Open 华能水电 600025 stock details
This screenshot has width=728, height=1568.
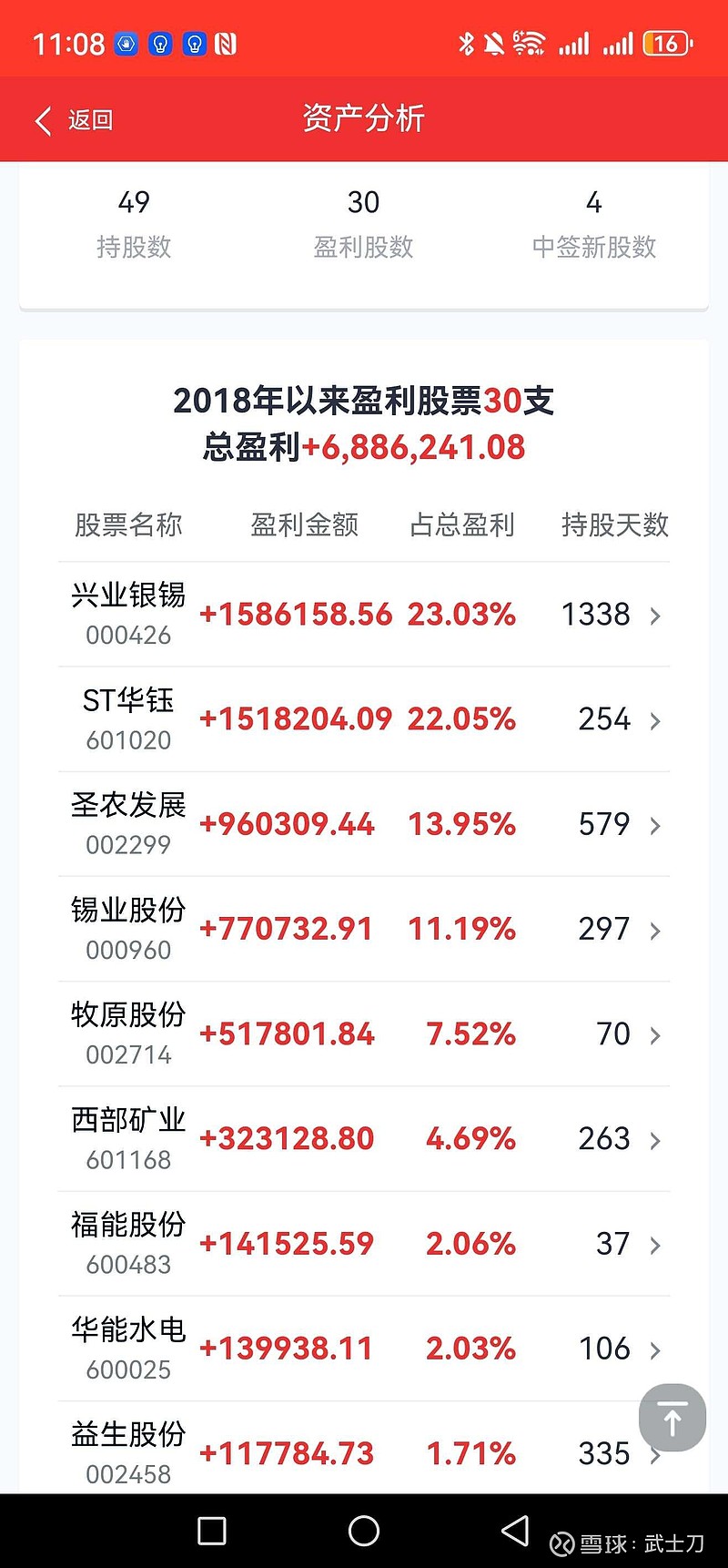[x=364, y=1349]
